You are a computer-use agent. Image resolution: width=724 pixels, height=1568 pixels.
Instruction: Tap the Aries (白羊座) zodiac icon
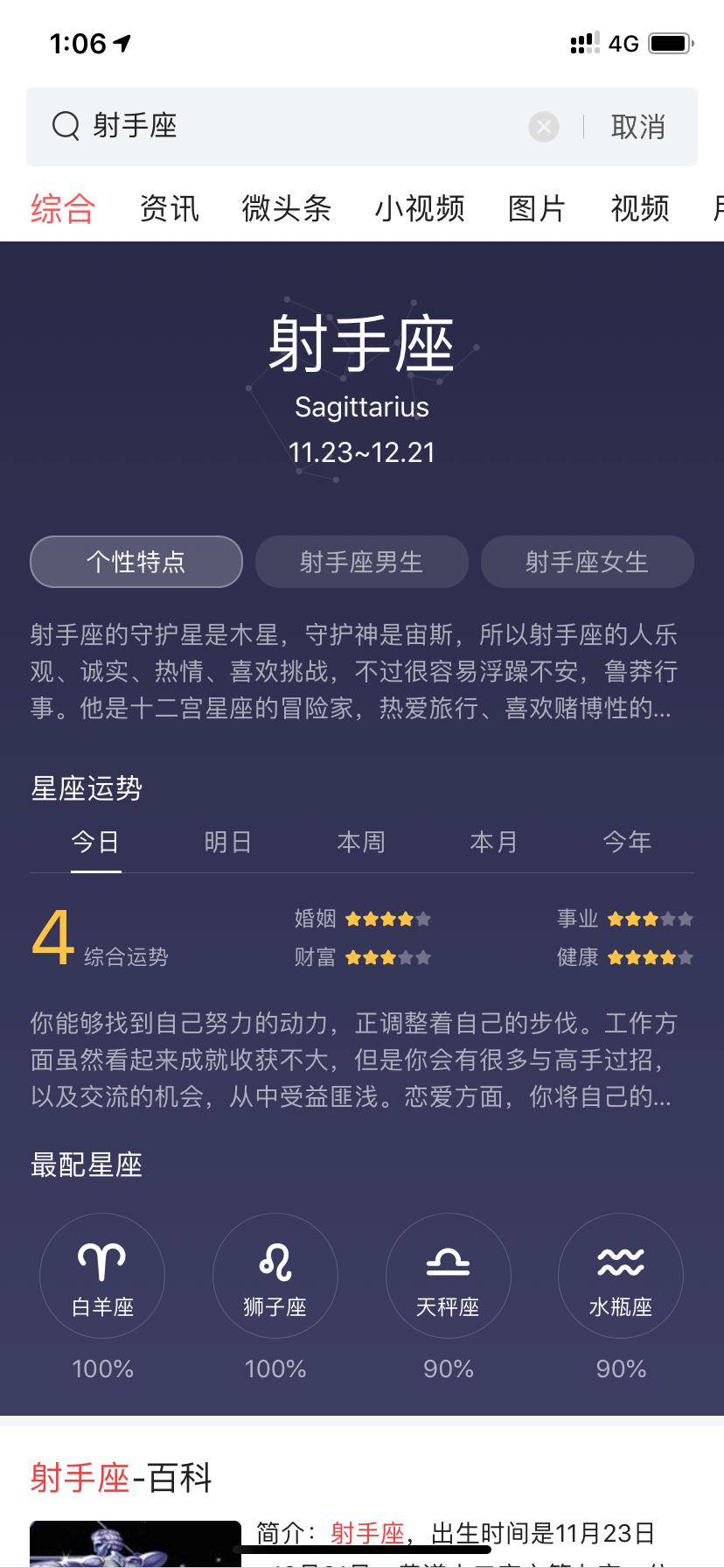101,1276
